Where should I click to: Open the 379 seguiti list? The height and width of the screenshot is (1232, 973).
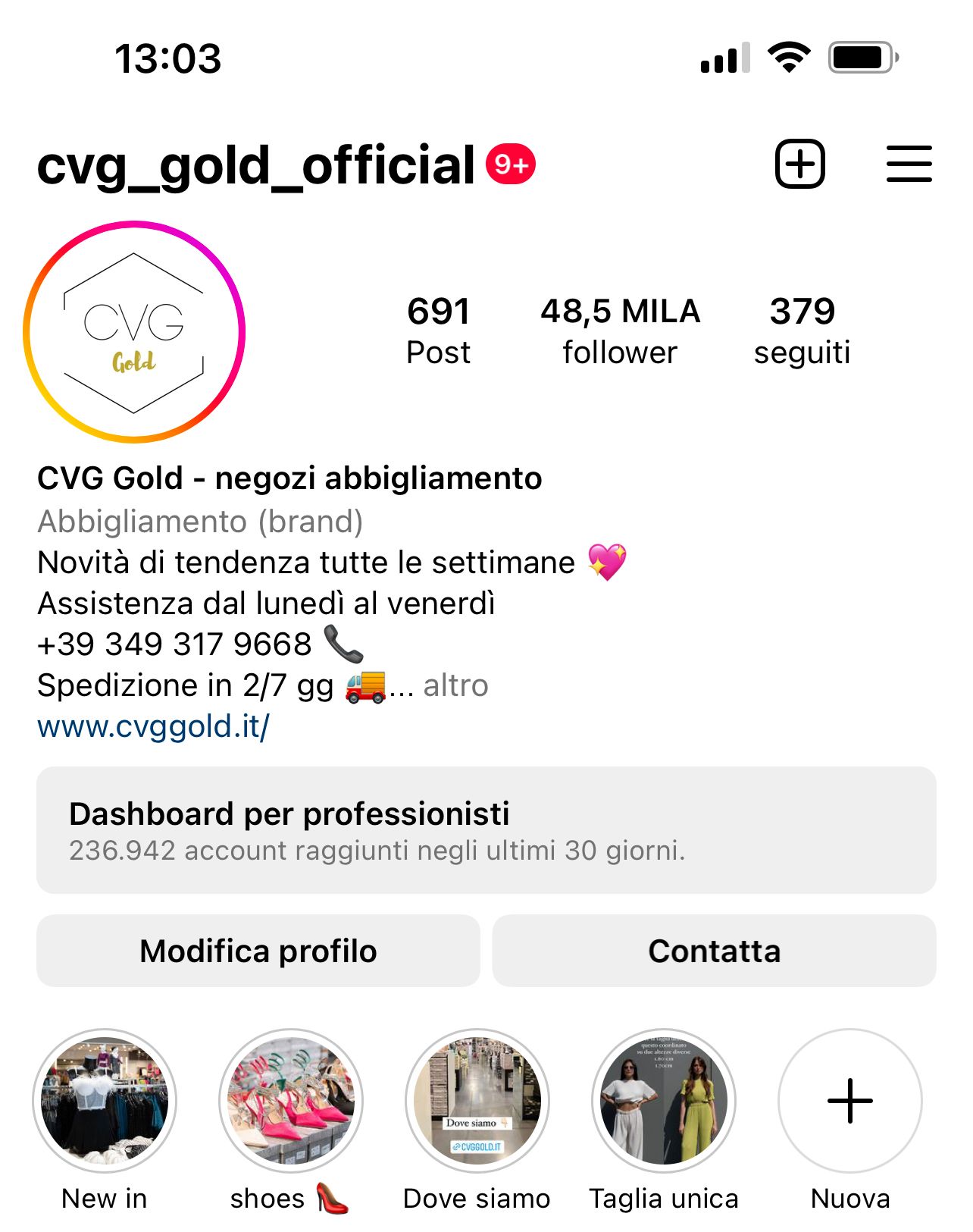point(802,331)
